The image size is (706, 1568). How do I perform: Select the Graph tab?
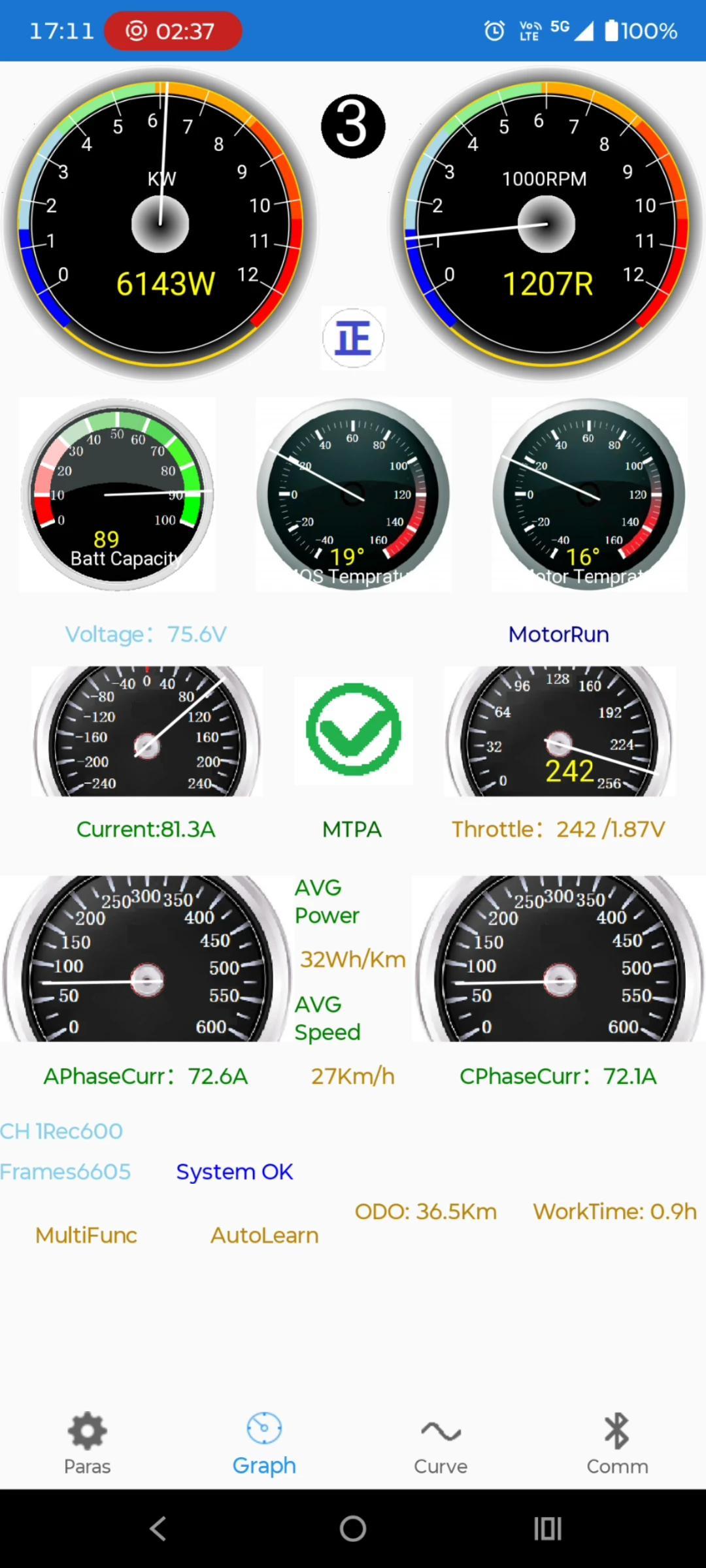click(x=264, y=1444)
